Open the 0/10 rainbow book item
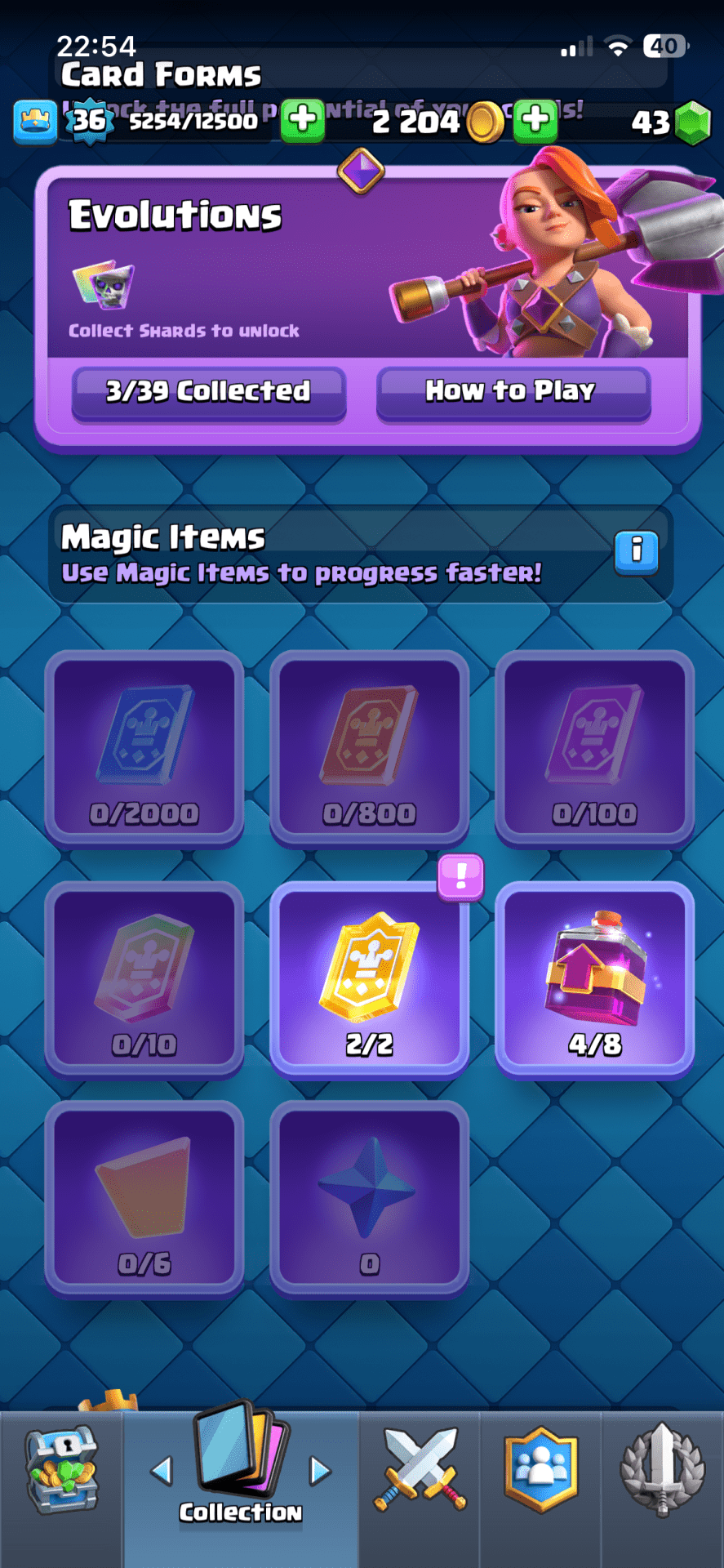Image resolution: width=724 pixels, height=1568 pixels. click(x=144, y=978)
